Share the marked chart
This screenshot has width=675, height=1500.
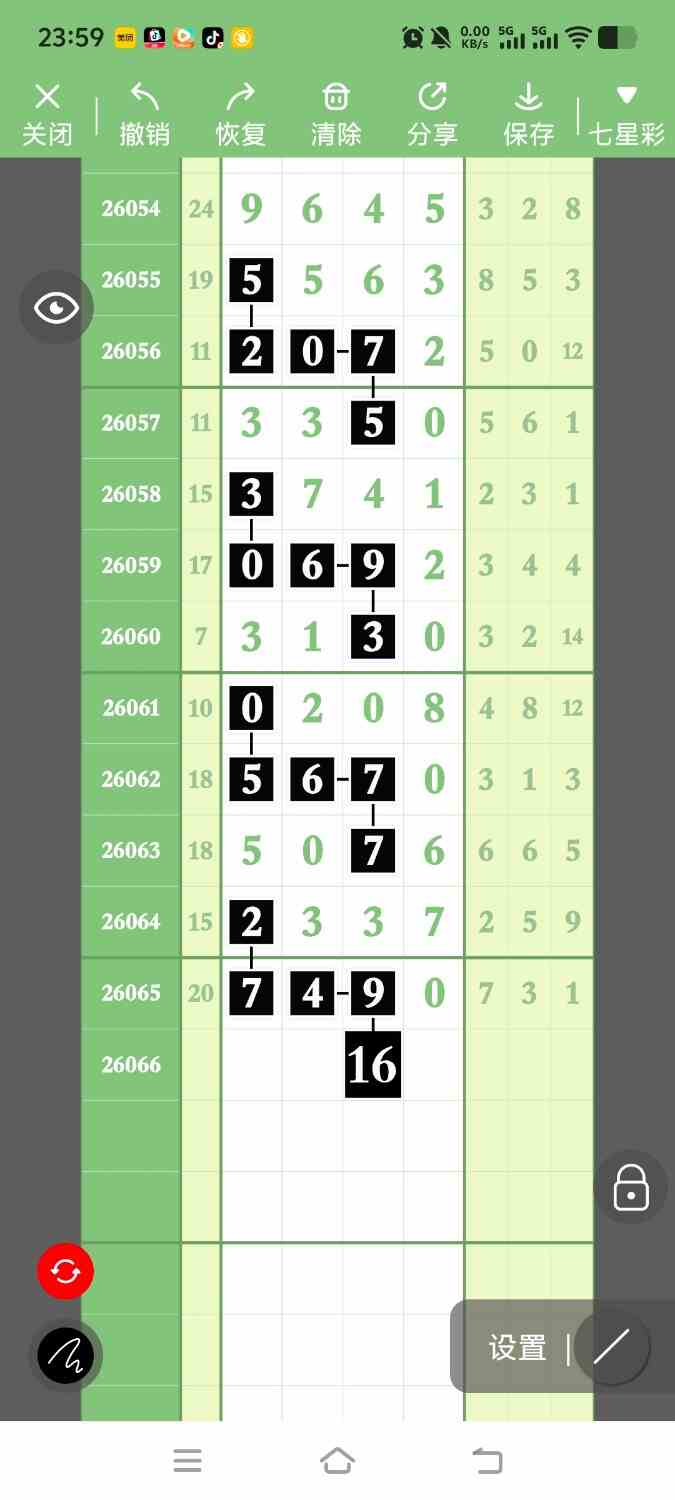tap(432, 115)
